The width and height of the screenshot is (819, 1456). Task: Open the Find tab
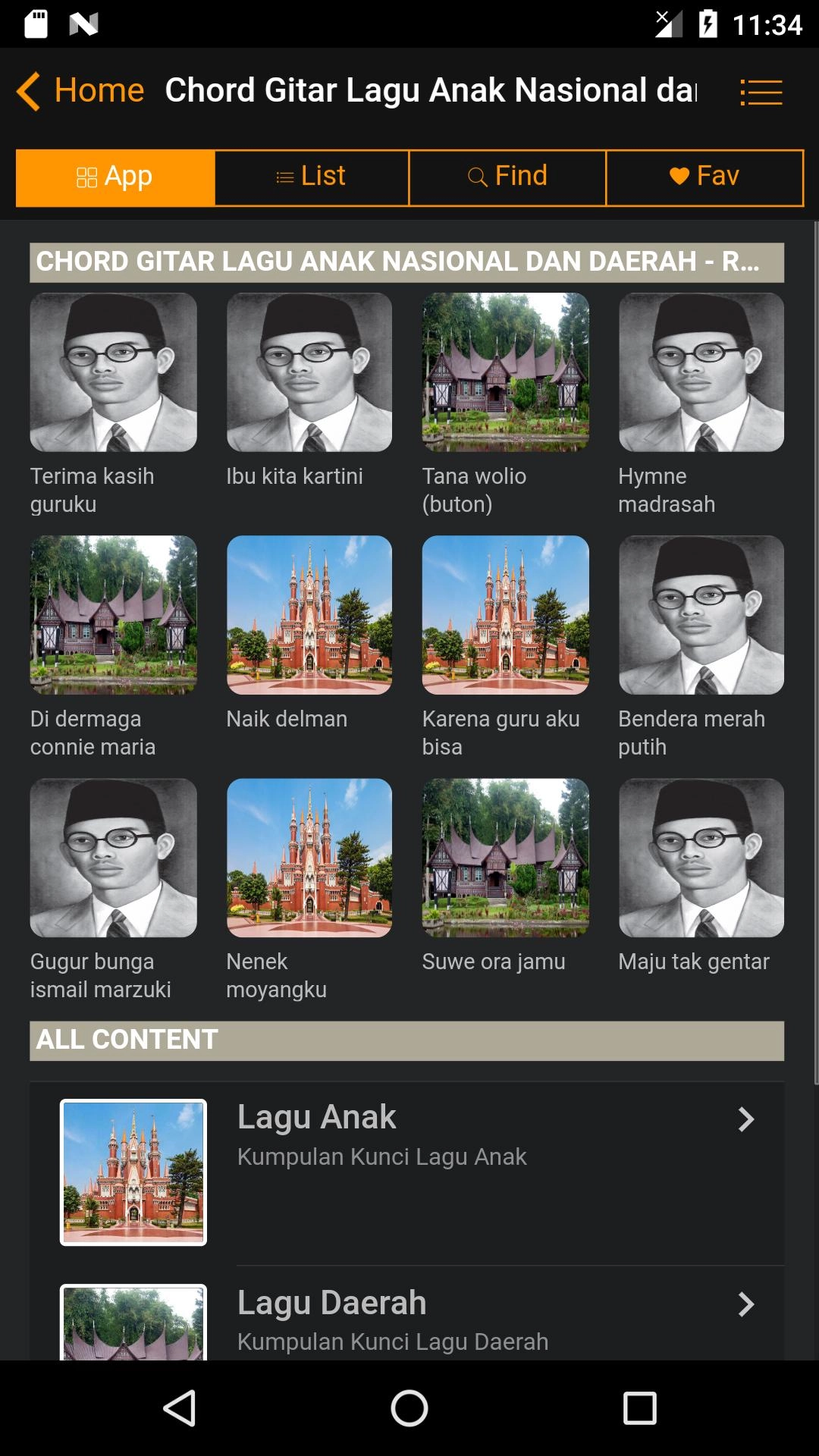point(507,177)
